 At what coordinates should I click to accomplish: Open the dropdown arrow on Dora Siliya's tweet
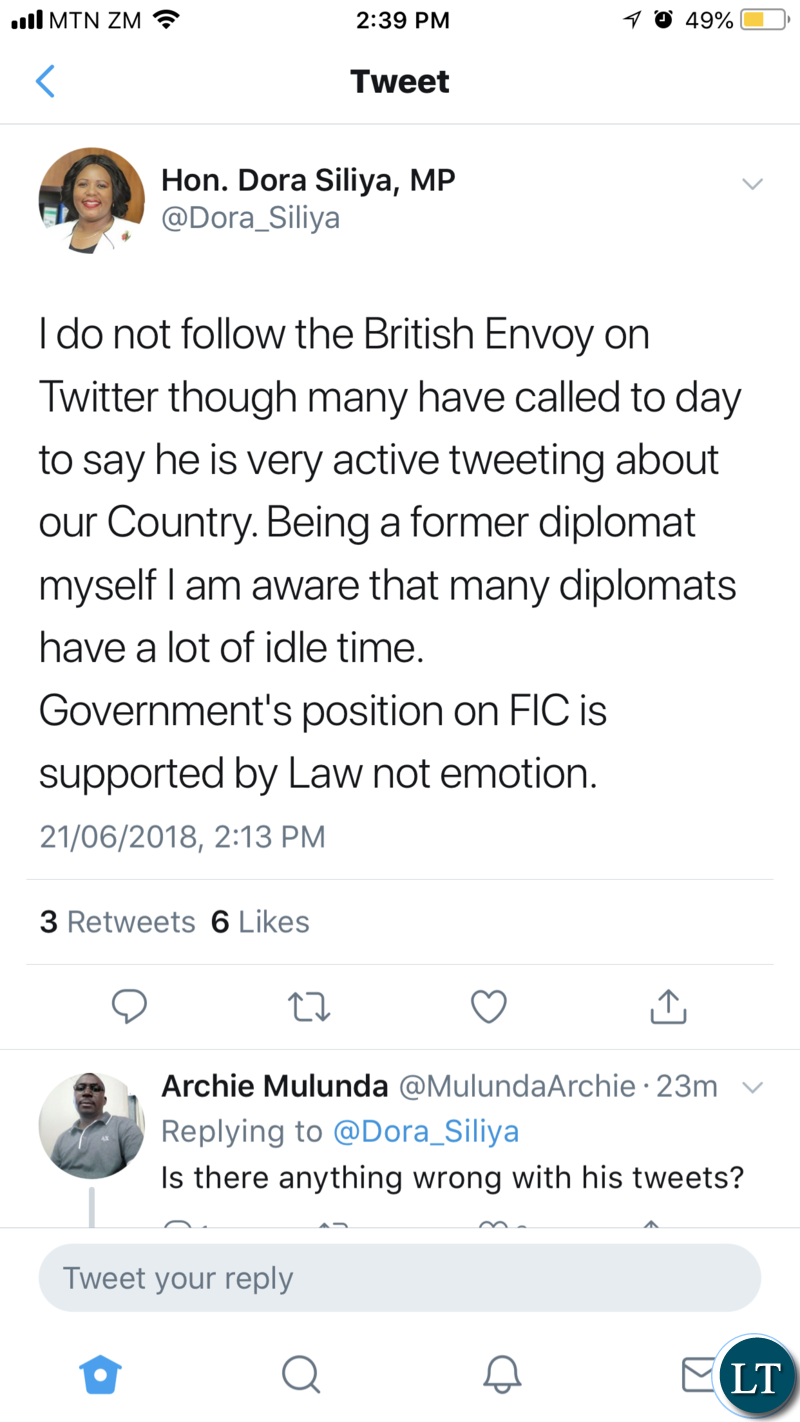pyautogui.click(x=752, y=184)
